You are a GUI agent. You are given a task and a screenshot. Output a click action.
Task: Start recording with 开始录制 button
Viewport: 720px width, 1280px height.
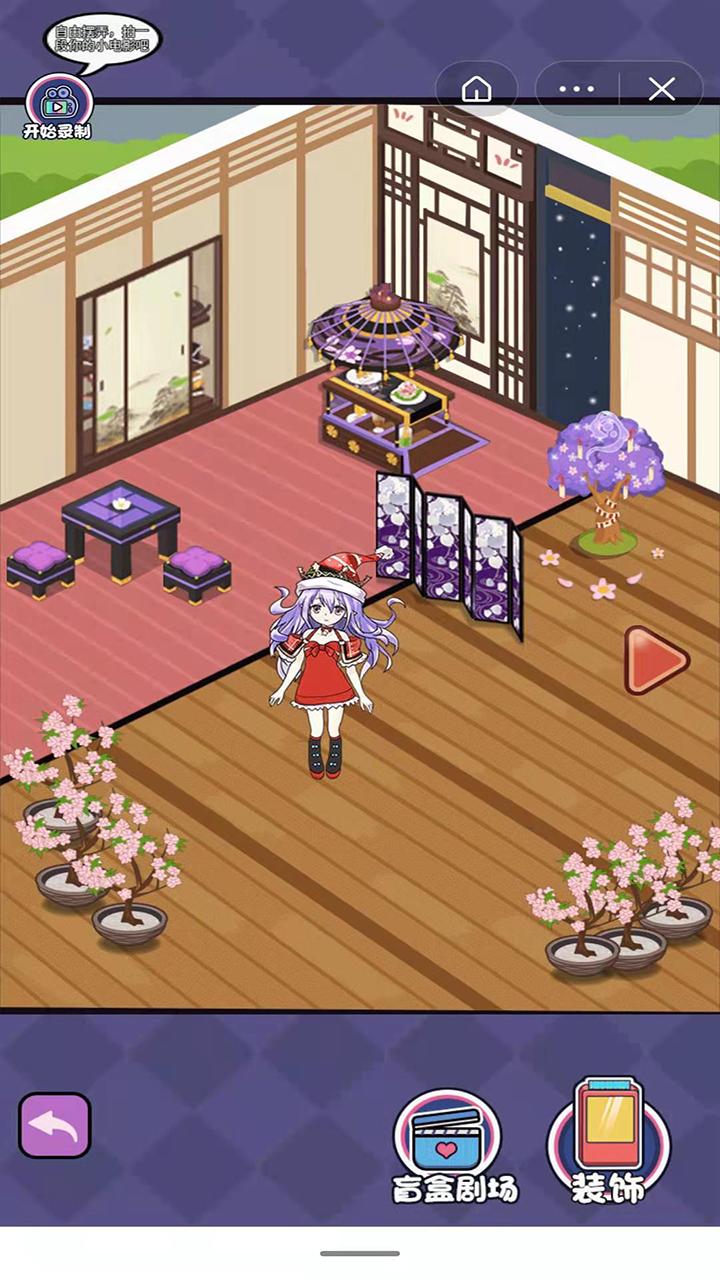(x=58, y=106)
